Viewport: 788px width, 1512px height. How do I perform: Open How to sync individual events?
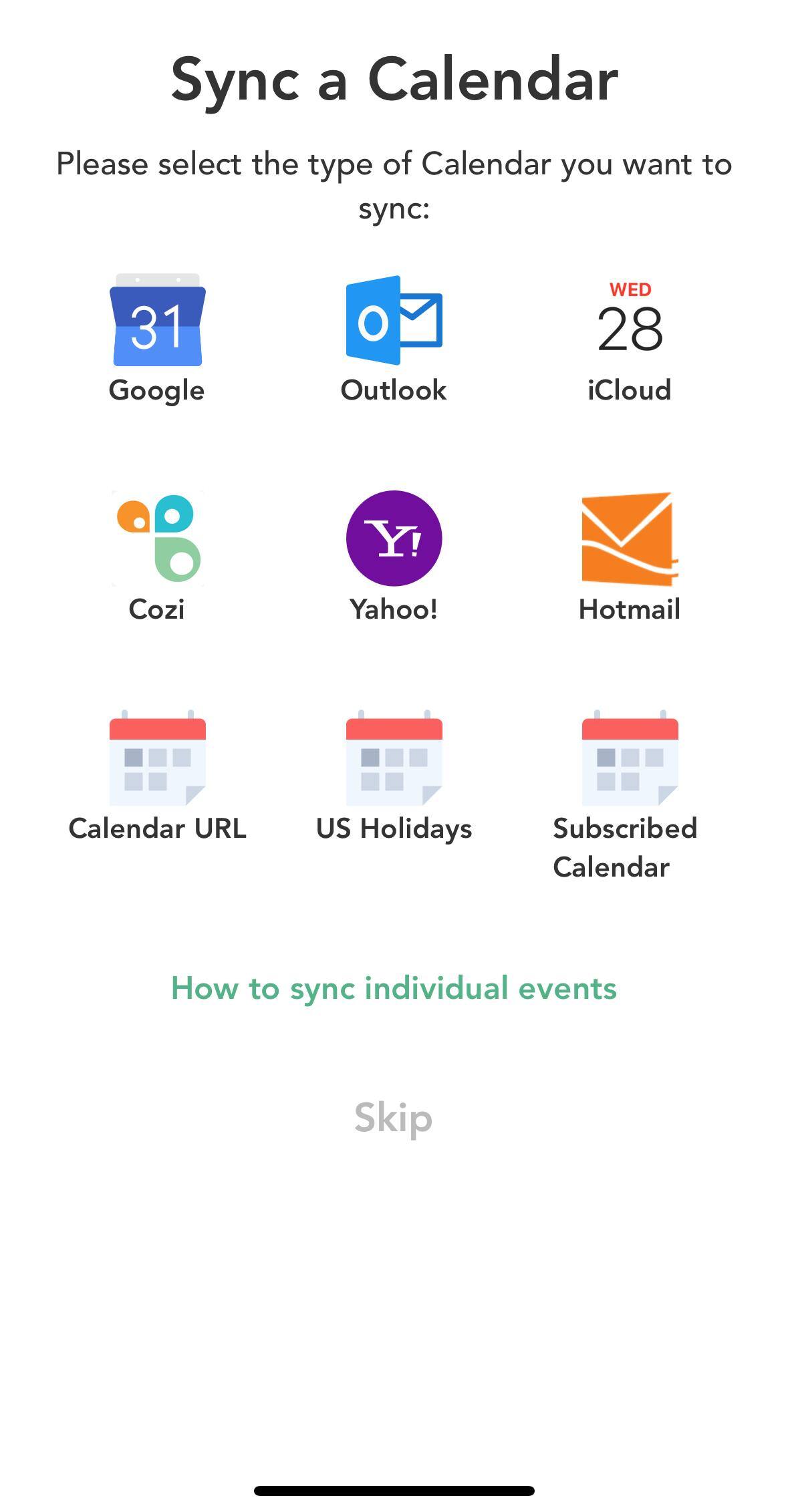tap(394, 988)
